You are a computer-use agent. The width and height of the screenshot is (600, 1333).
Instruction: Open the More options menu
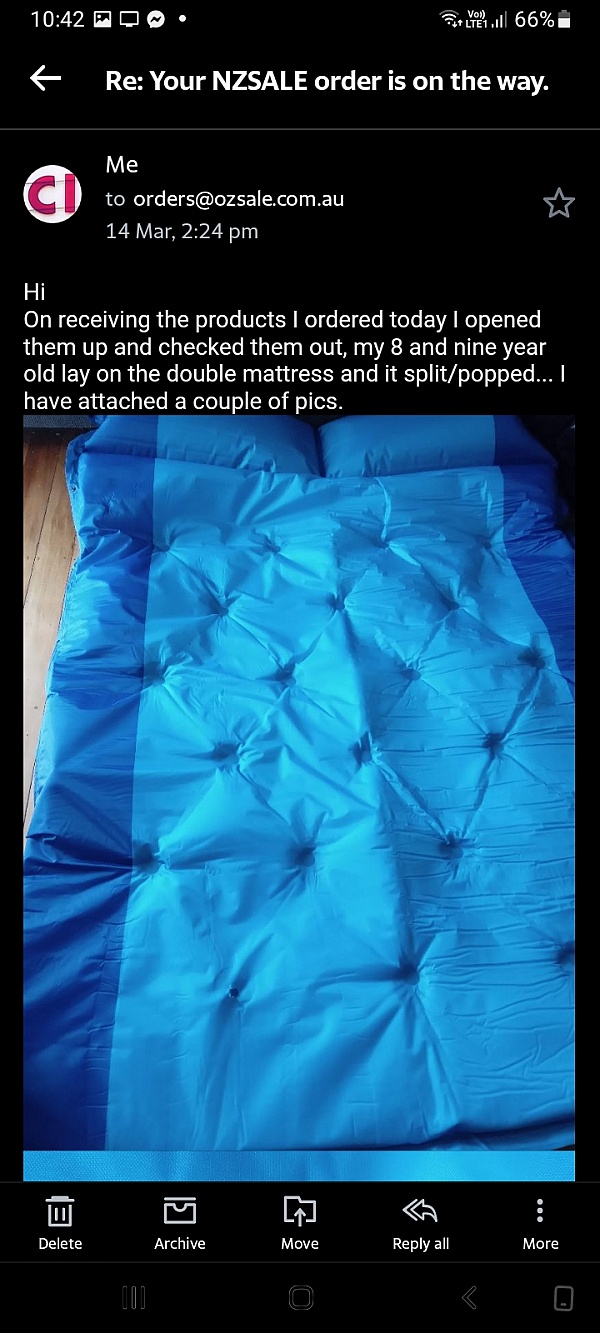(x=540, y=1222)
